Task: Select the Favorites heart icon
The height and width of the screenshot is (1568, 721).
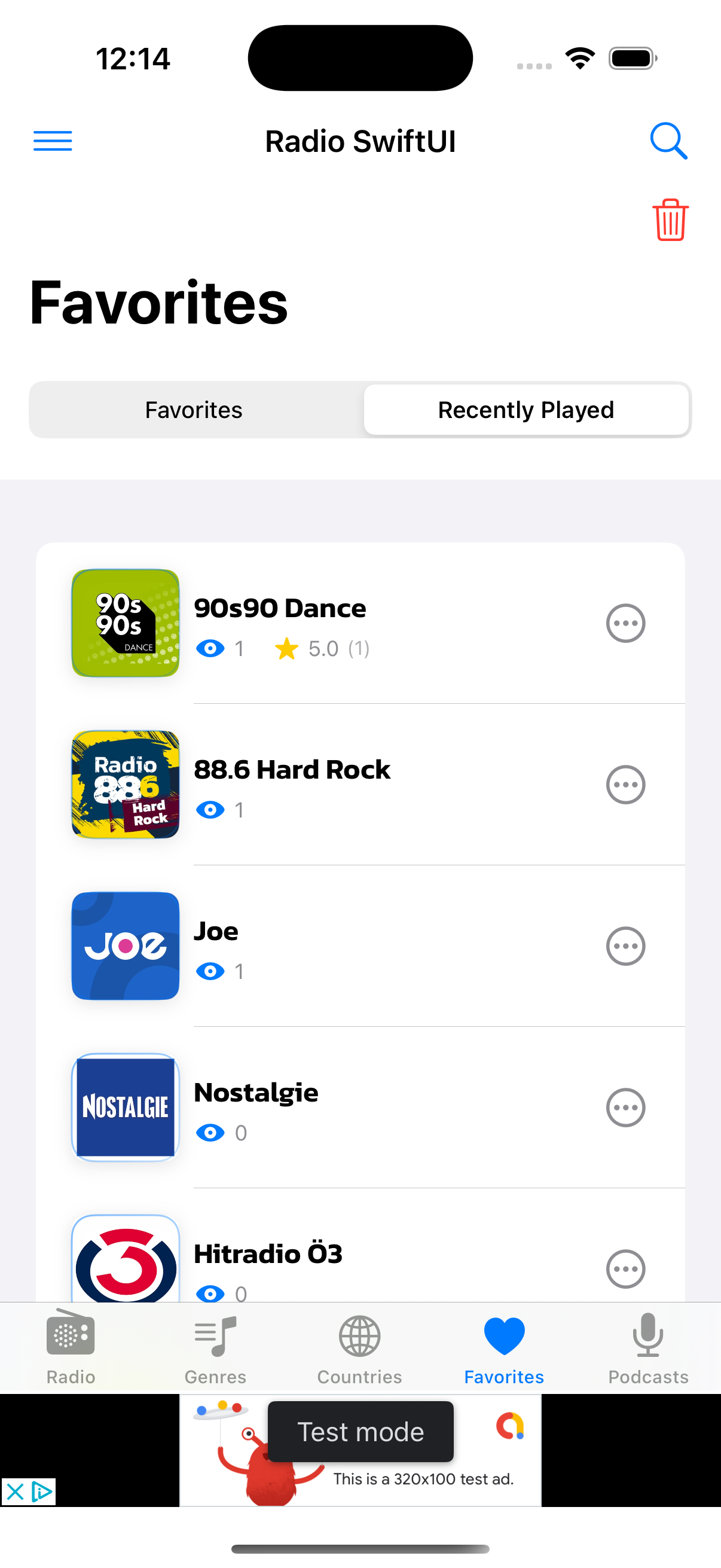Action: click(x=503, y=1336)
